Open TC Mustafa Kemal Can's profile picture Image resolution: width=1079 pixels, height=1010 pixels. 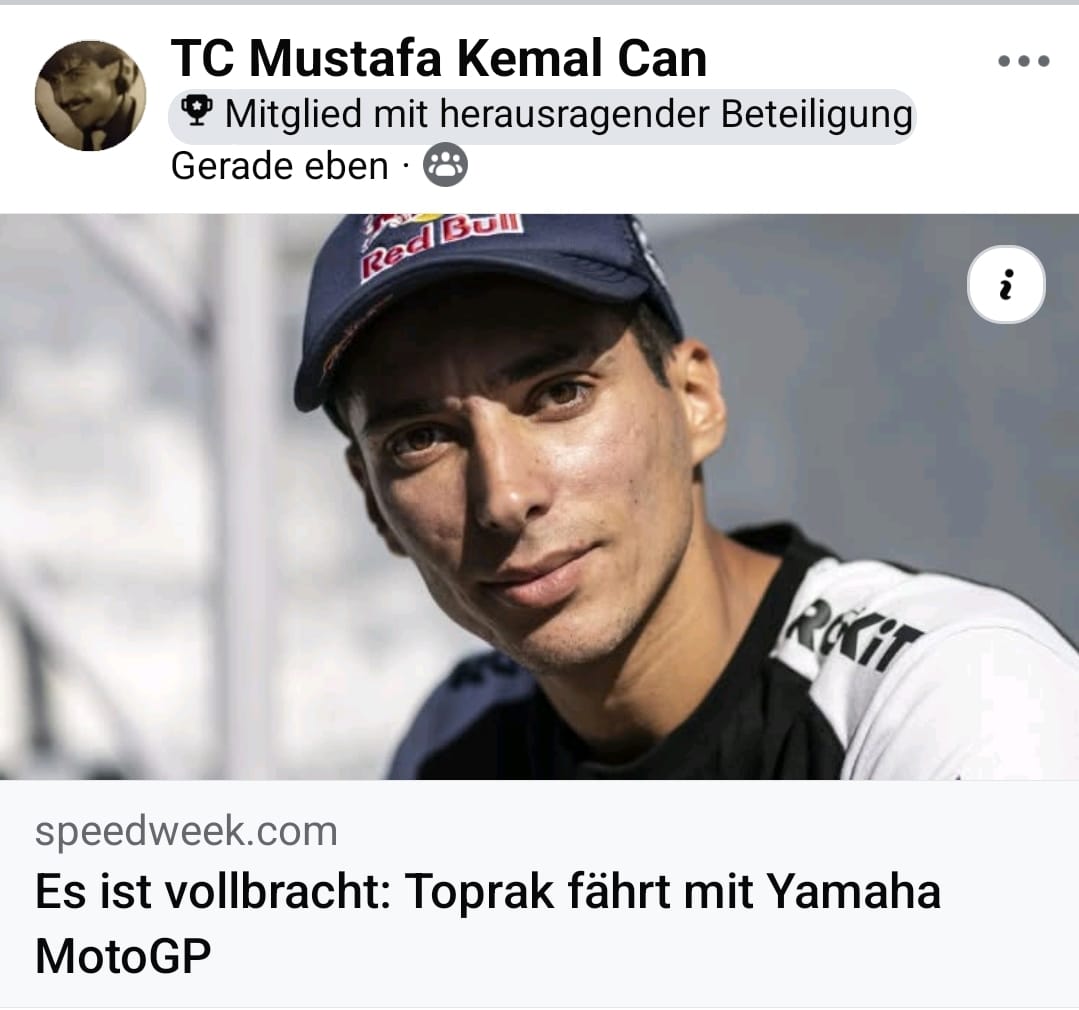tap(90, 96)
